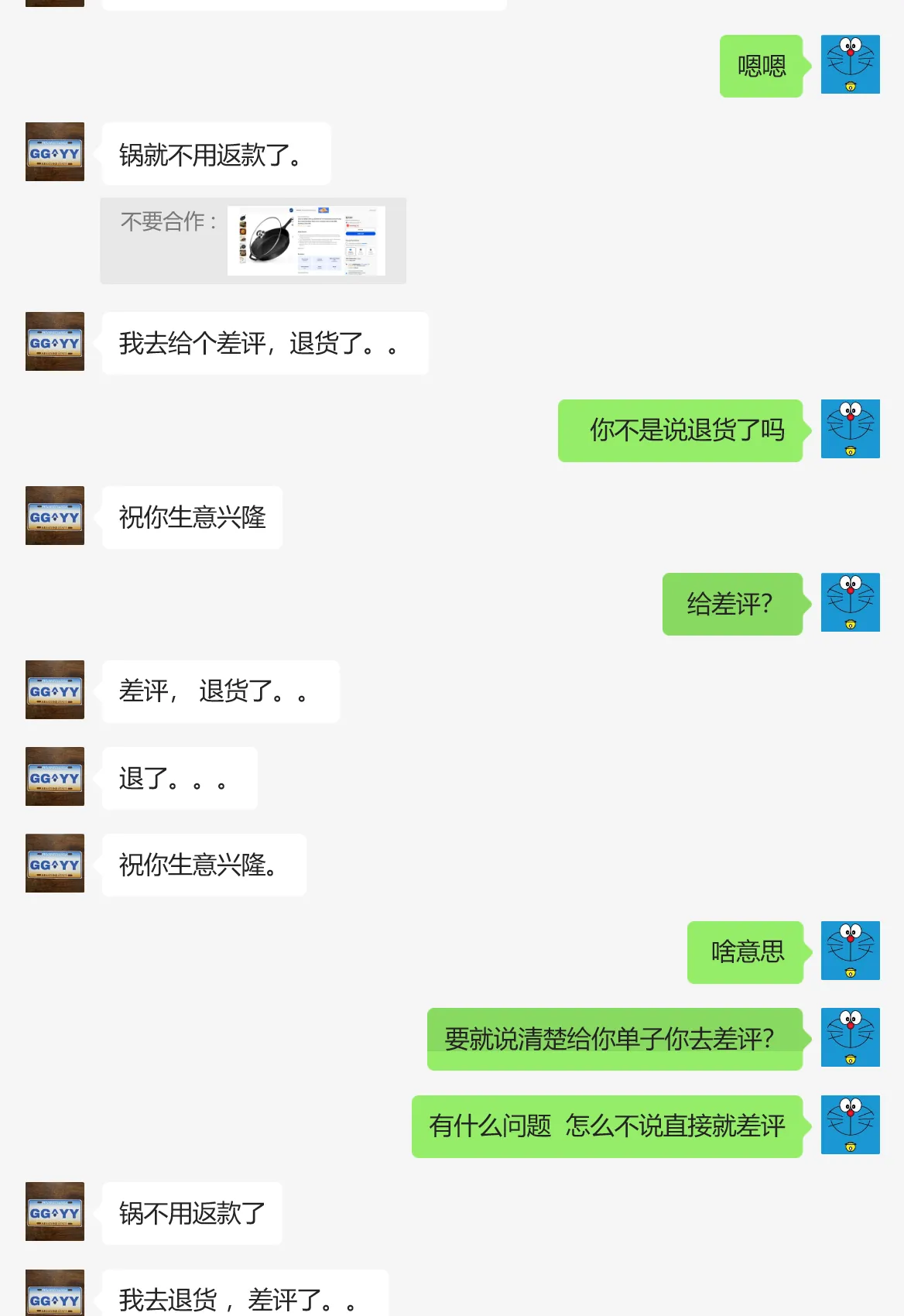Click the GG•YY avatar next to "锅不用返款了"
Screen dimensions: 904x1316
54,1213
